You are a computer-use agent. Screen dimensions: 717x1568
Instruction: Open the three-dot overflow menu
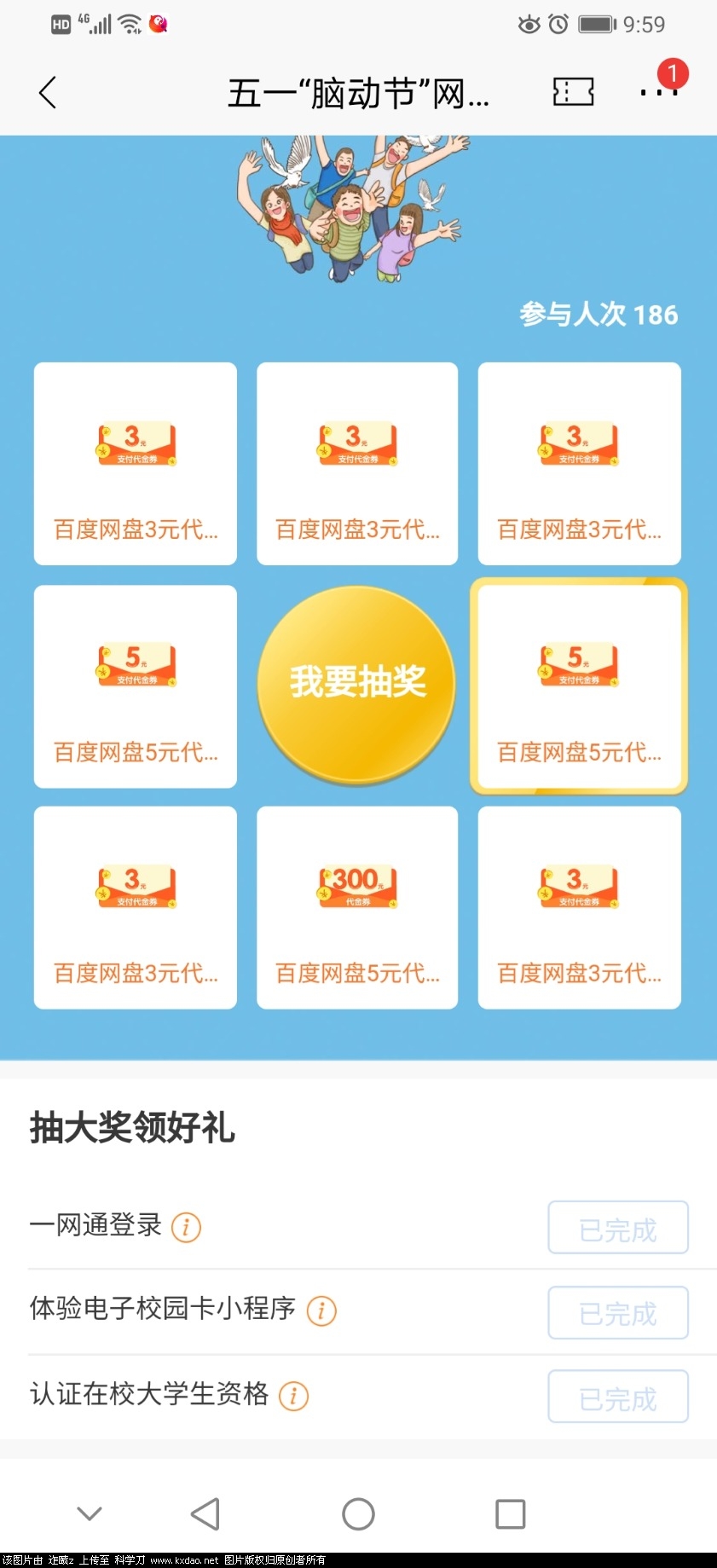point(658,91)
